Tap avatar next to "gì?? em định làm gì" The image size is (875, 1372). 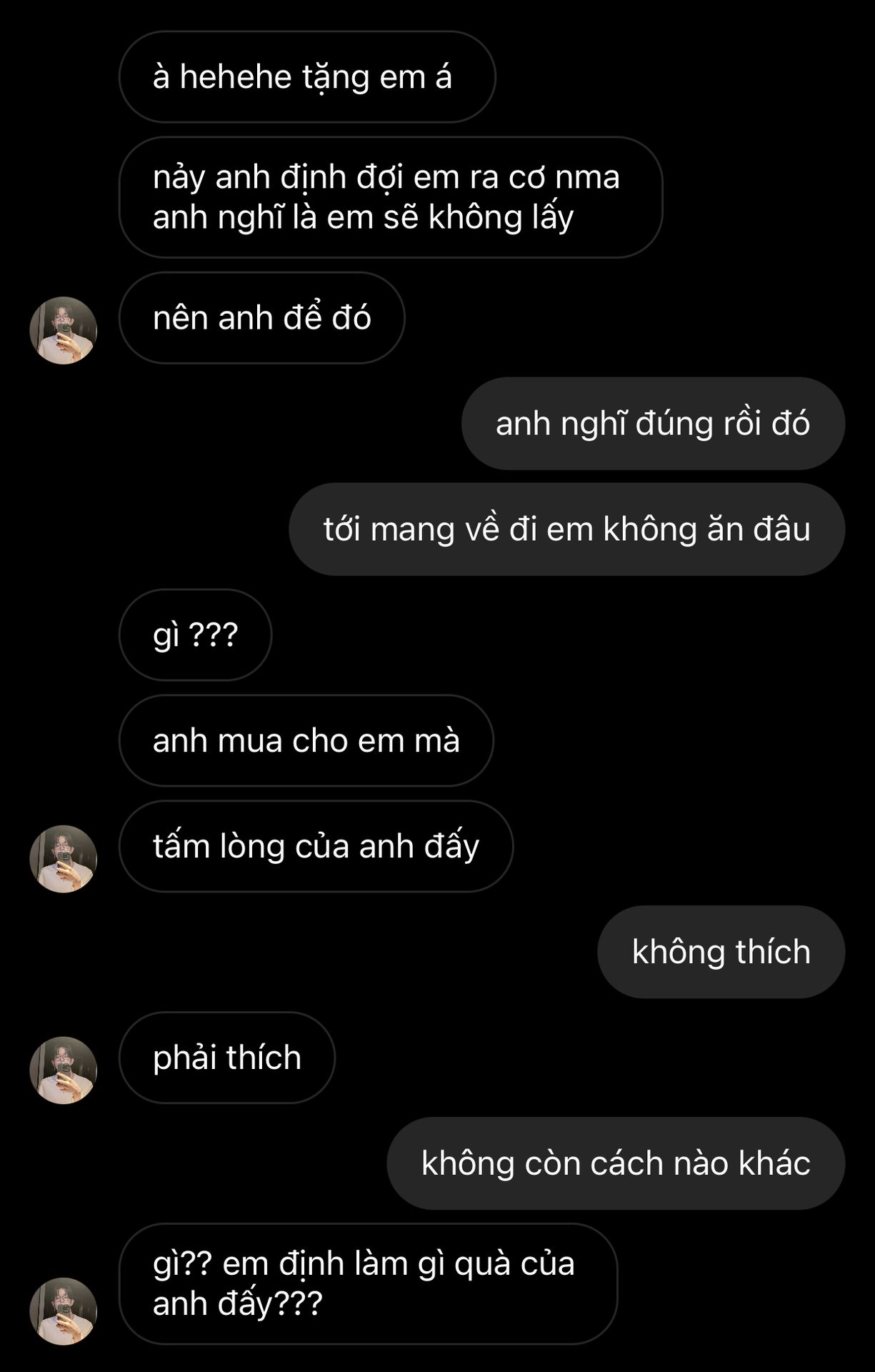coord(63,1311)
